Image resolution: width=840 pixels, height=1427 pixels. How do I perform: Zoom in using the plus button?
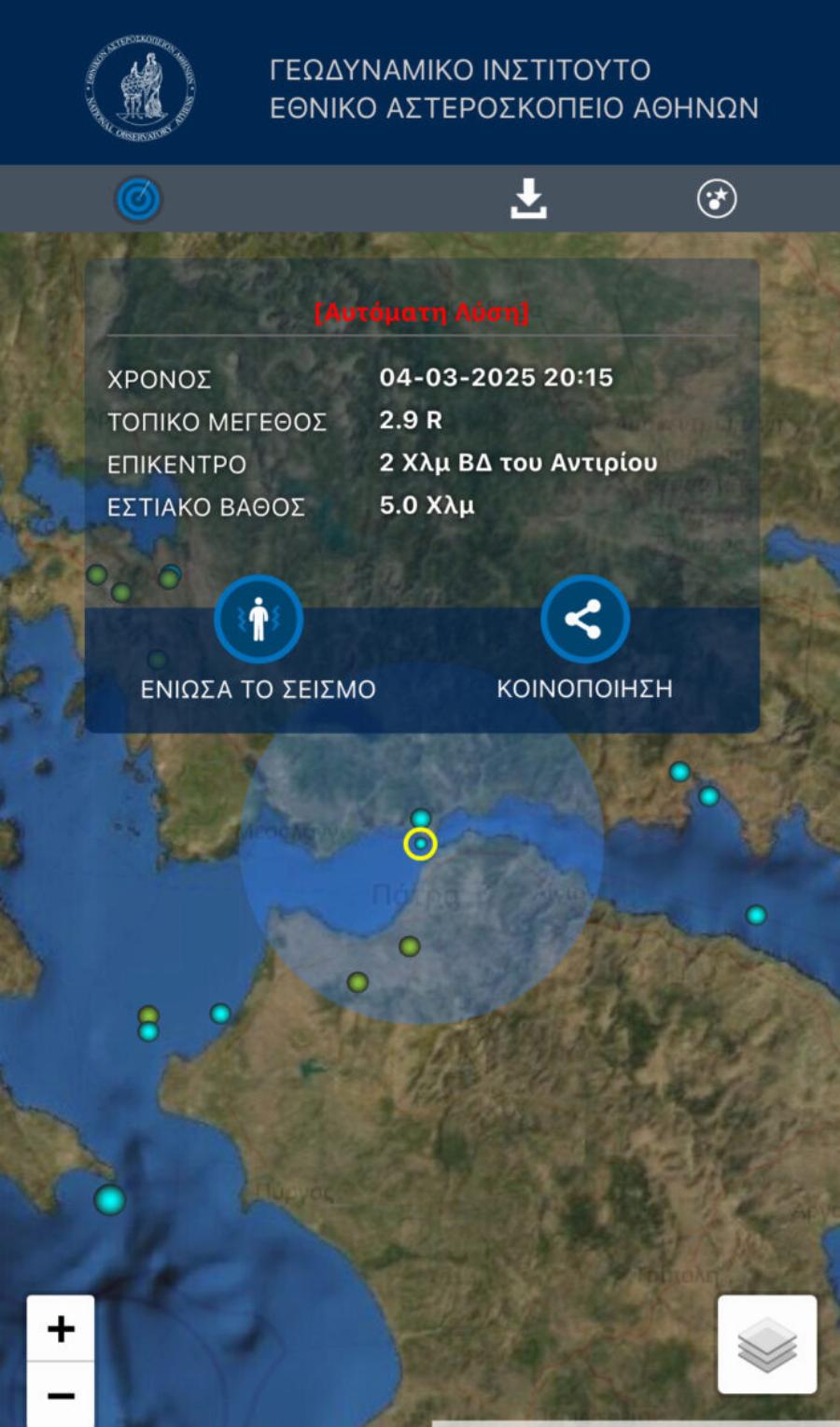[x=60, y=1329]
